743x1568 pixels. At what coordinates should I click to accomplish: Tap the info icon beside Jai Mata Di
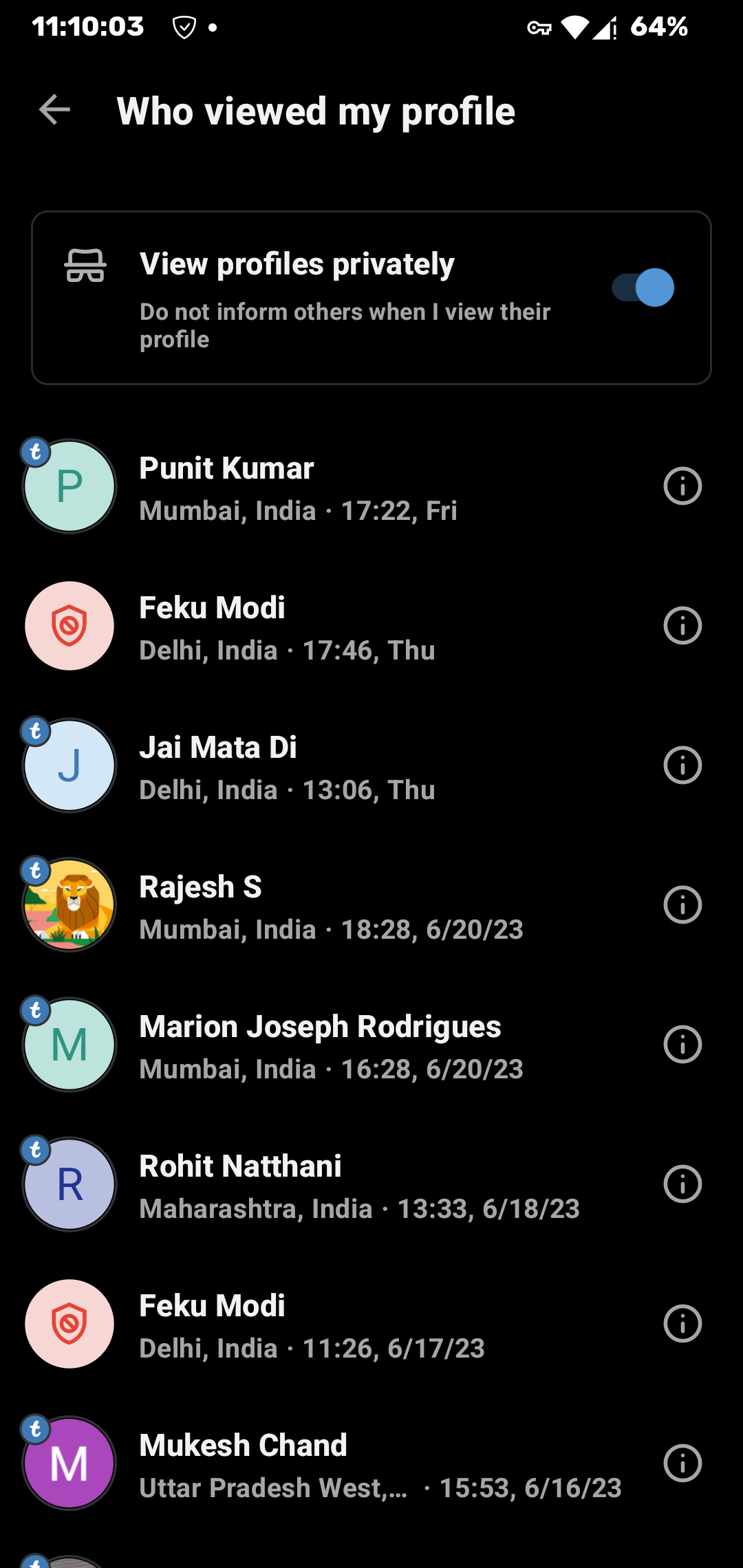(x=682, y=765)
